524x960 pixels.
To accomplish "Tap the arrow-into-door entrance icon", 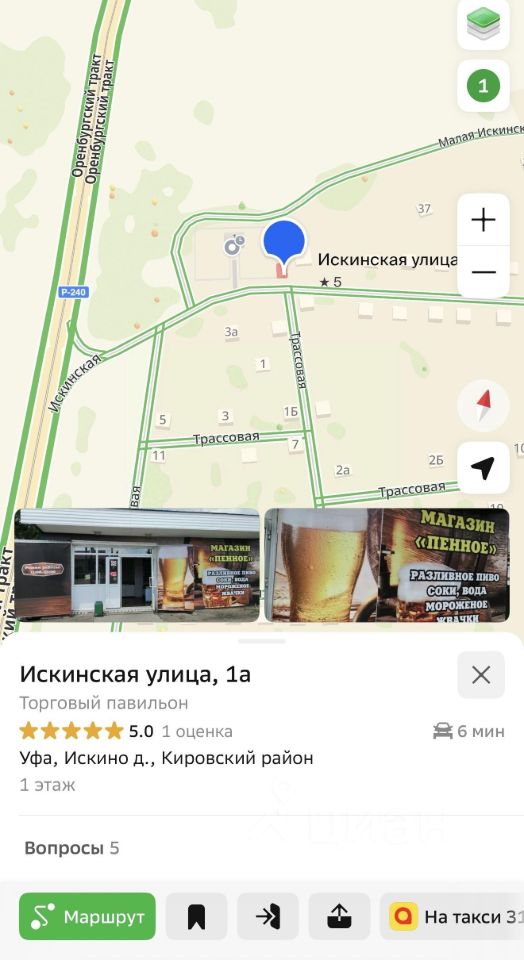I will coord(268,917).
